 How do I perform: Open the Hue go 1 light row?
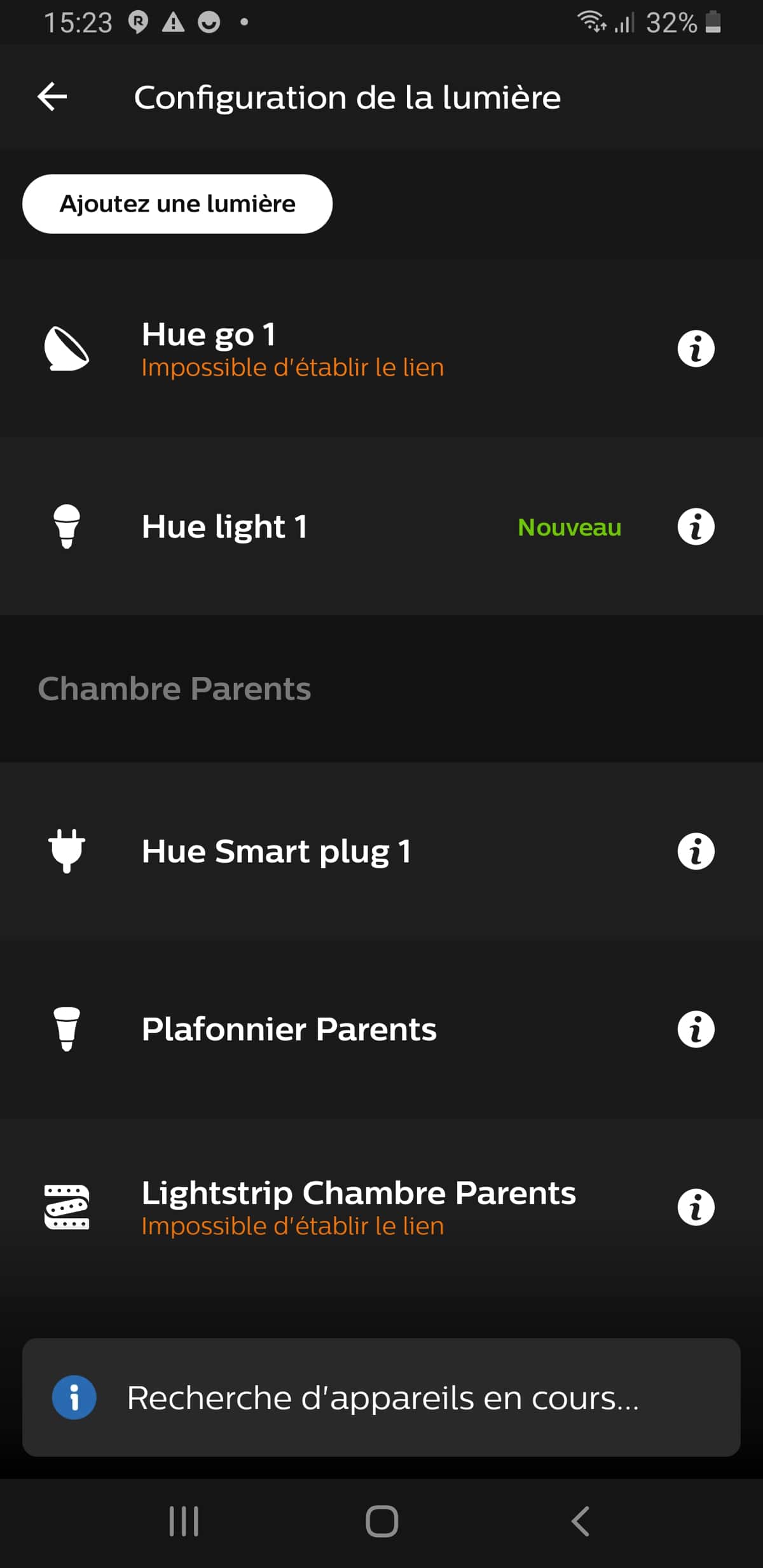(x=381, y=348)
